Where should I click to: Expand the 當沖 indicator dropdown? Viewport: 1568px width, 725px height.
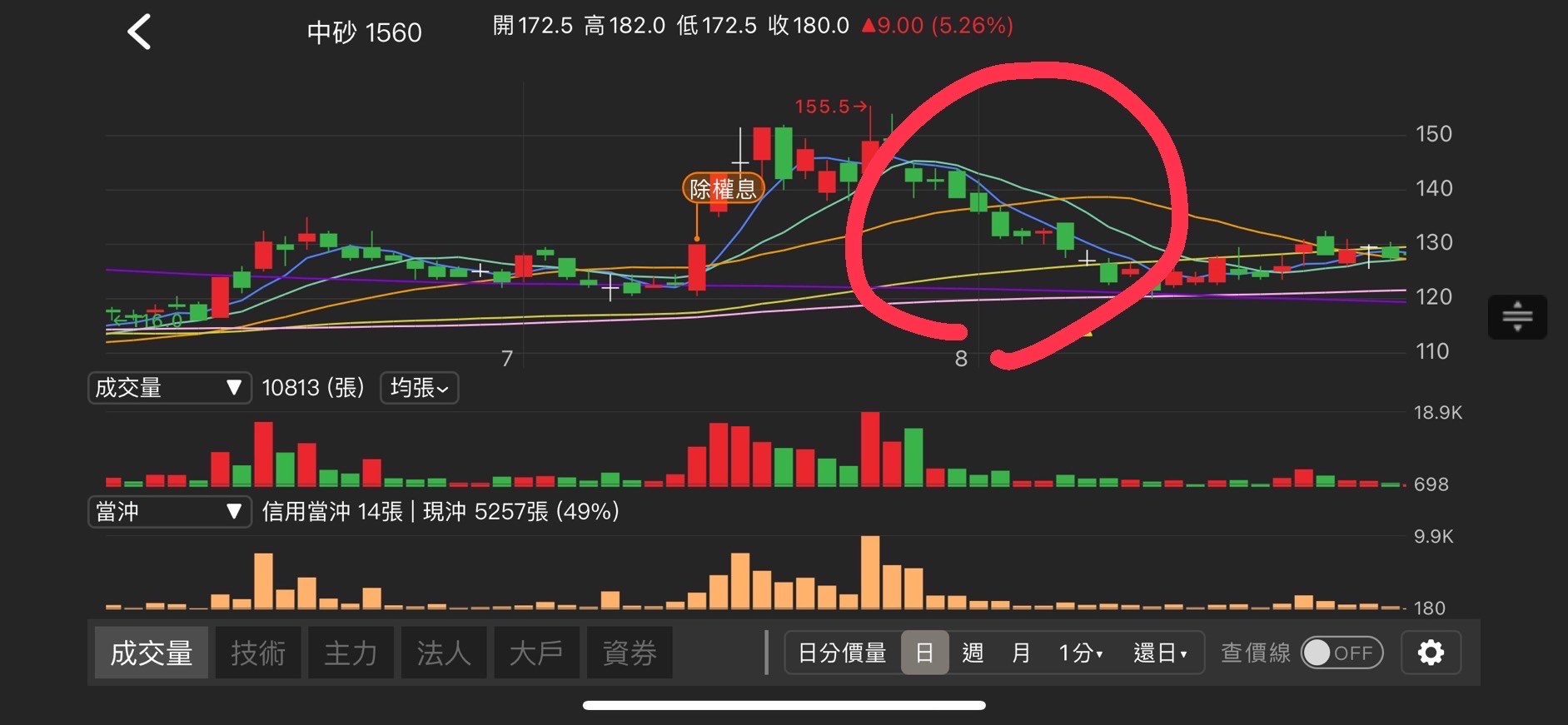click(x=169, y=511)
